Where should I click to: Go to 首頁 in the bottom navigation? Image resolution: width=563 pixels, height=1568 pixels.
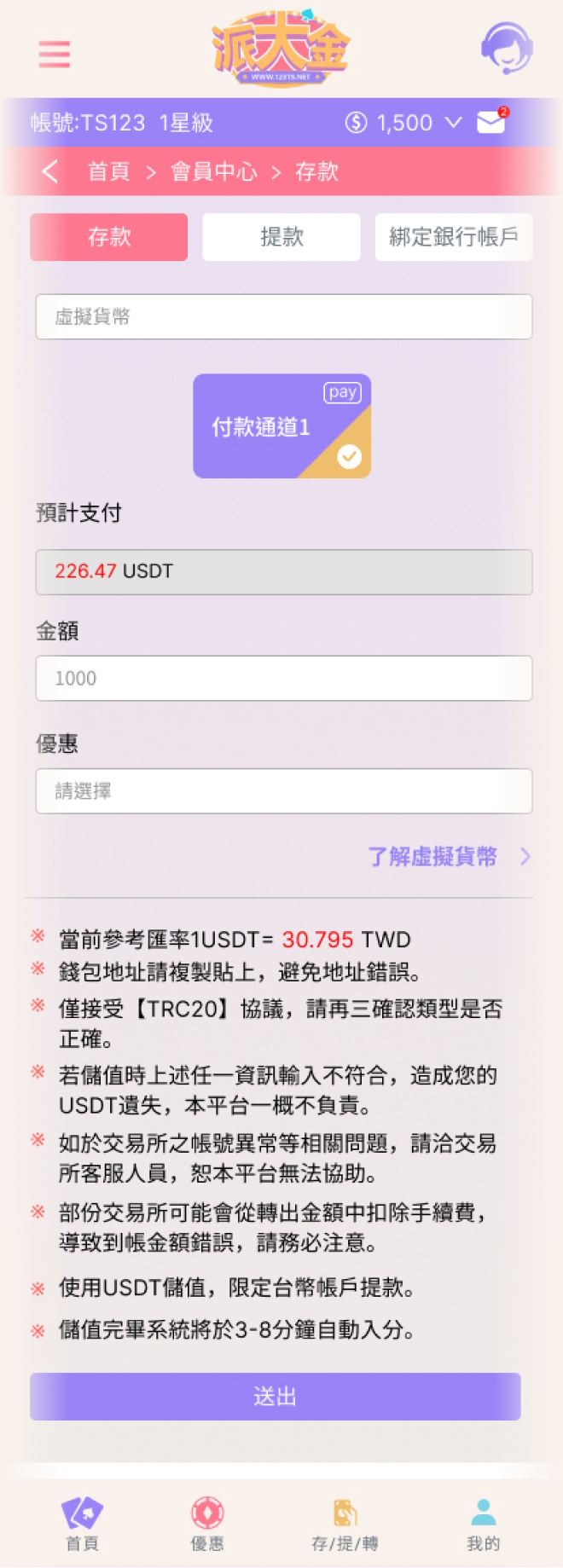pos(82,1524)
